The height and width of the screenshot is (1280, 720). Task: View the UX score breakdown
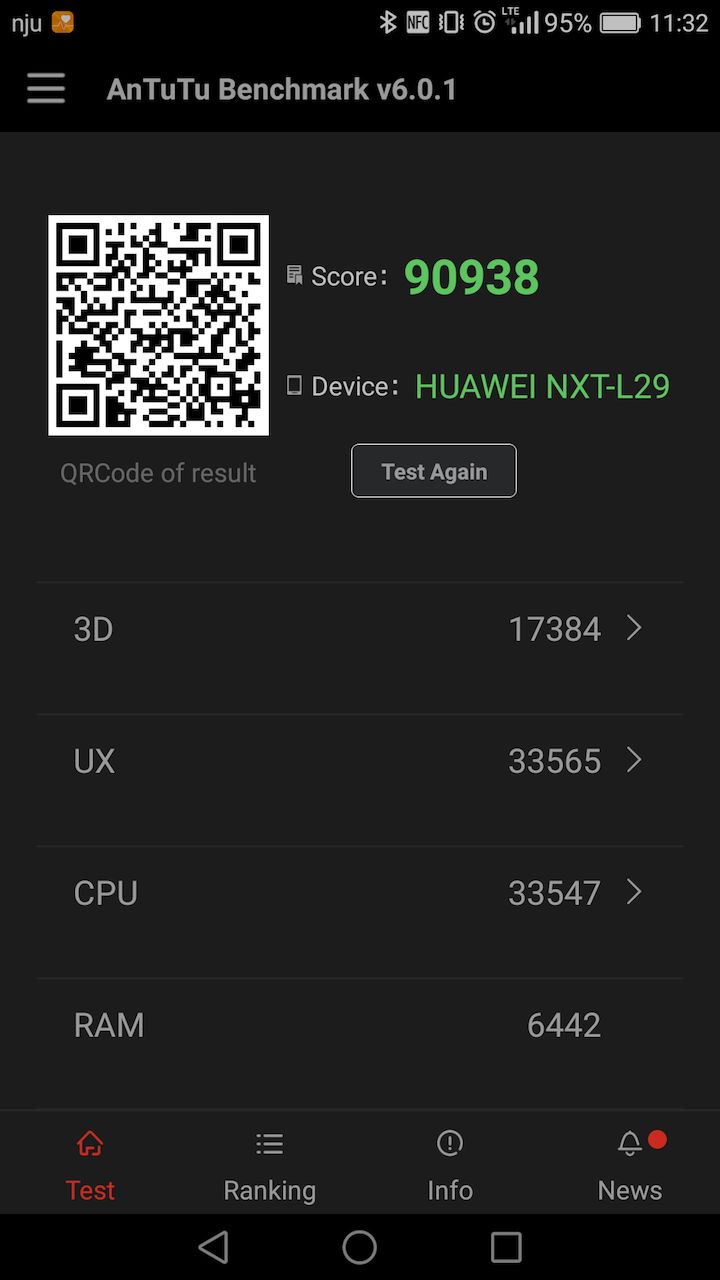[x=360, y=761]
